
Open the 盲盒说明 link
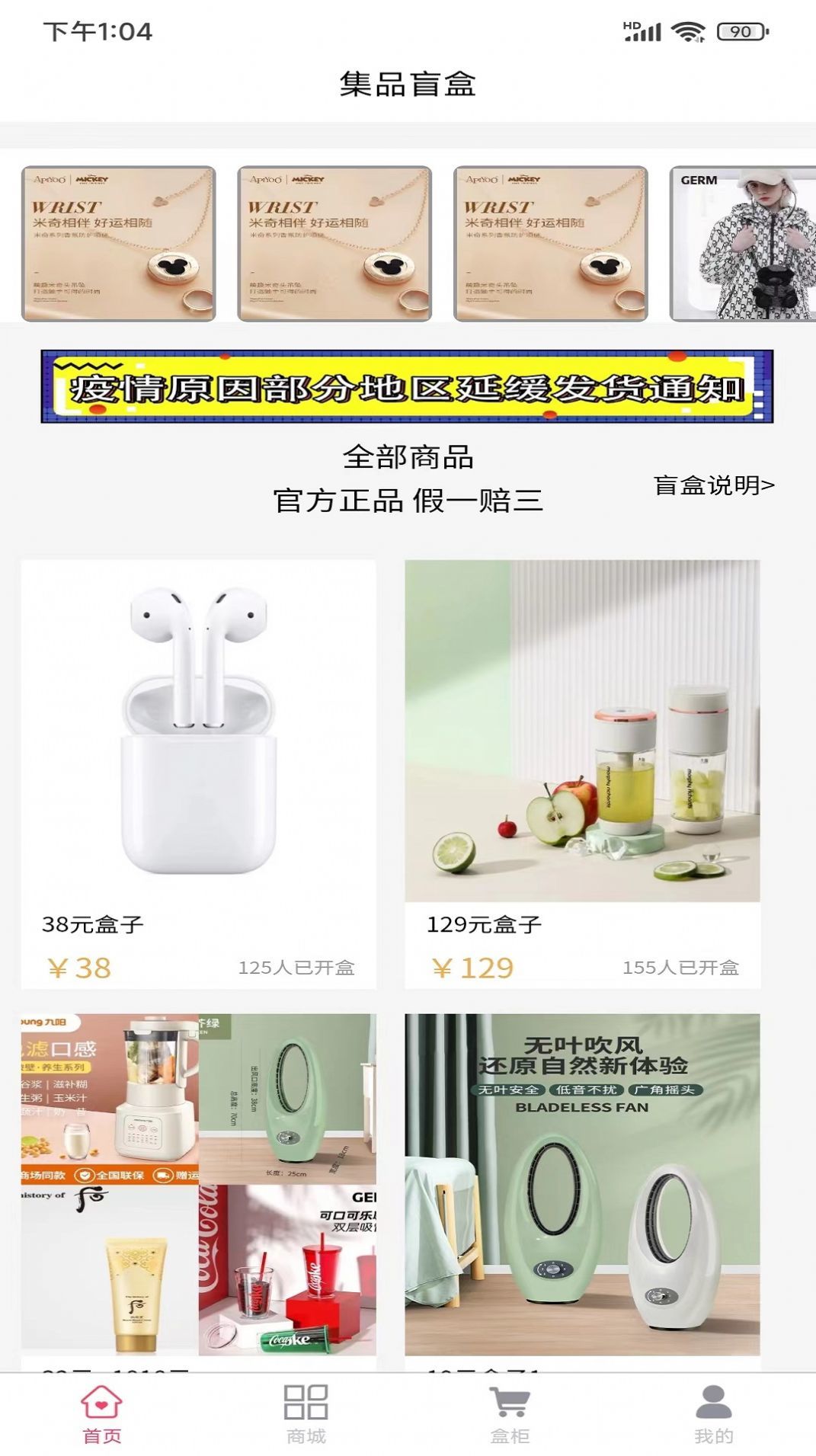[x=713, y=485]
